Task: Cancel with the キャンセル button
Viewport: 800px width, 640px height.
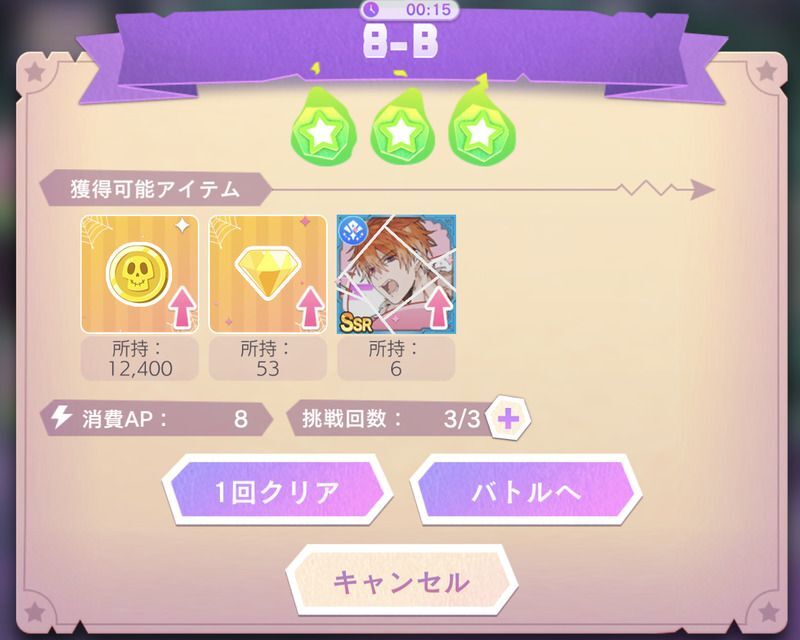Action: pyautogui.click(x=400, y=581)
